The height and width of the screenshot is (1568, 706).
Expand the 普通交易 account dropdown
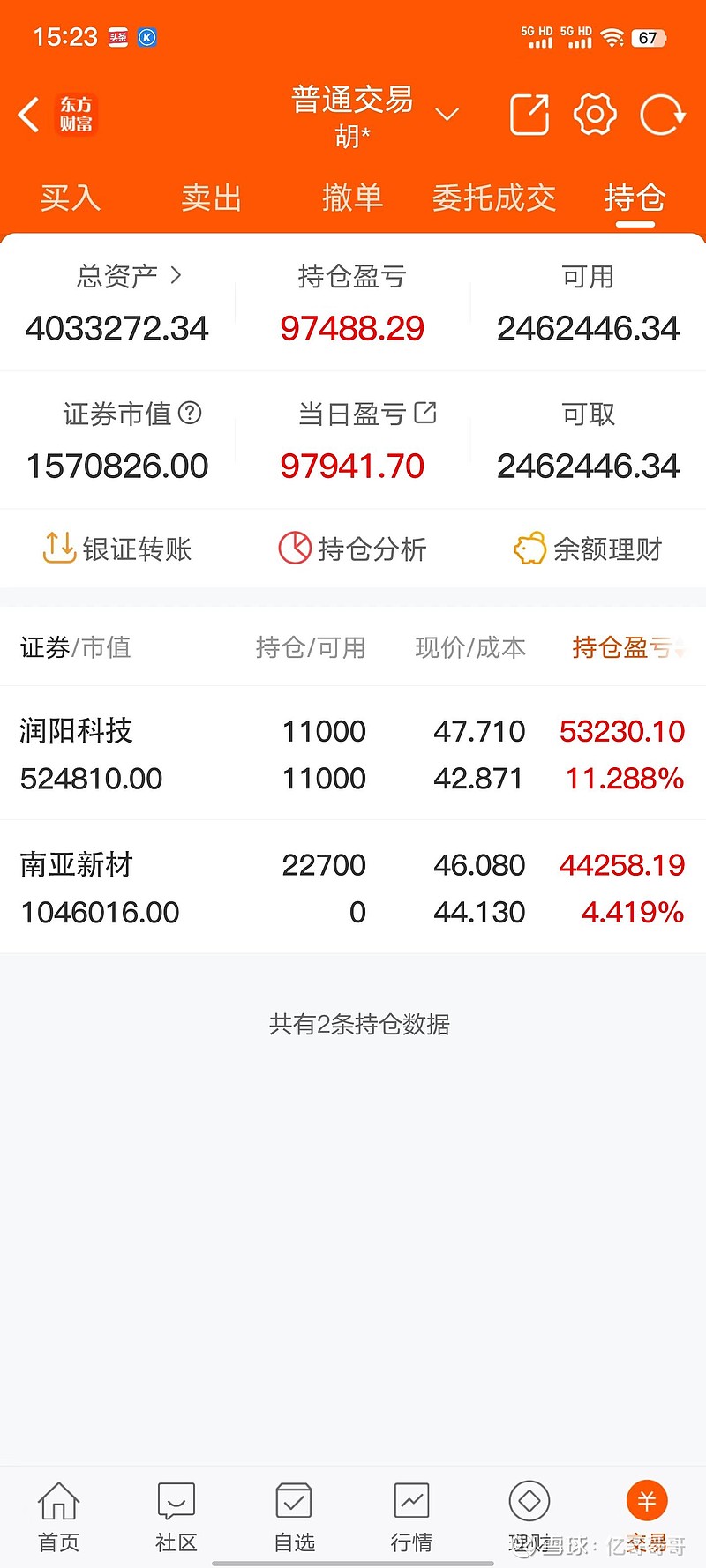(x=447, y=115)
